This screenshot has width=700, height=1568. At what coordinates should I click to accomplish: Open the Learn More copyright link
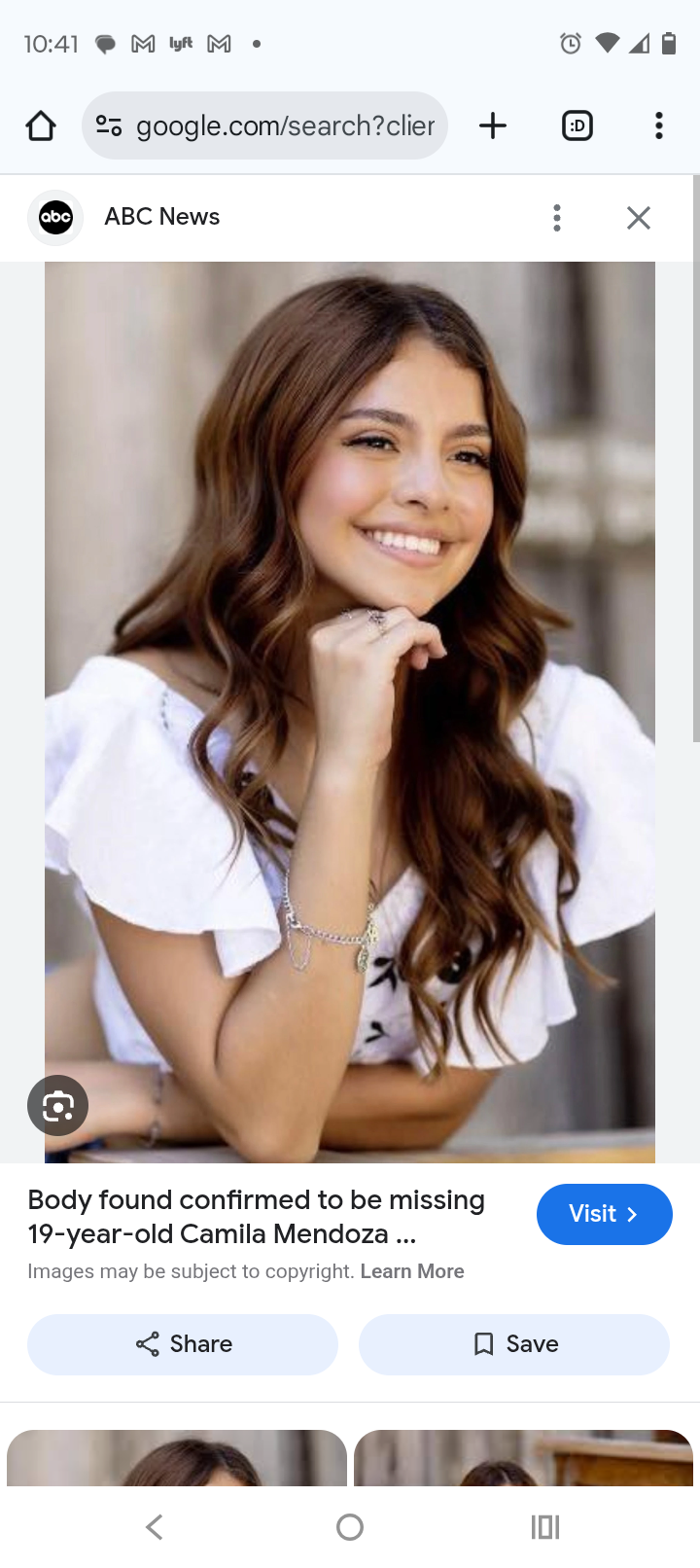pos(412,1271)
